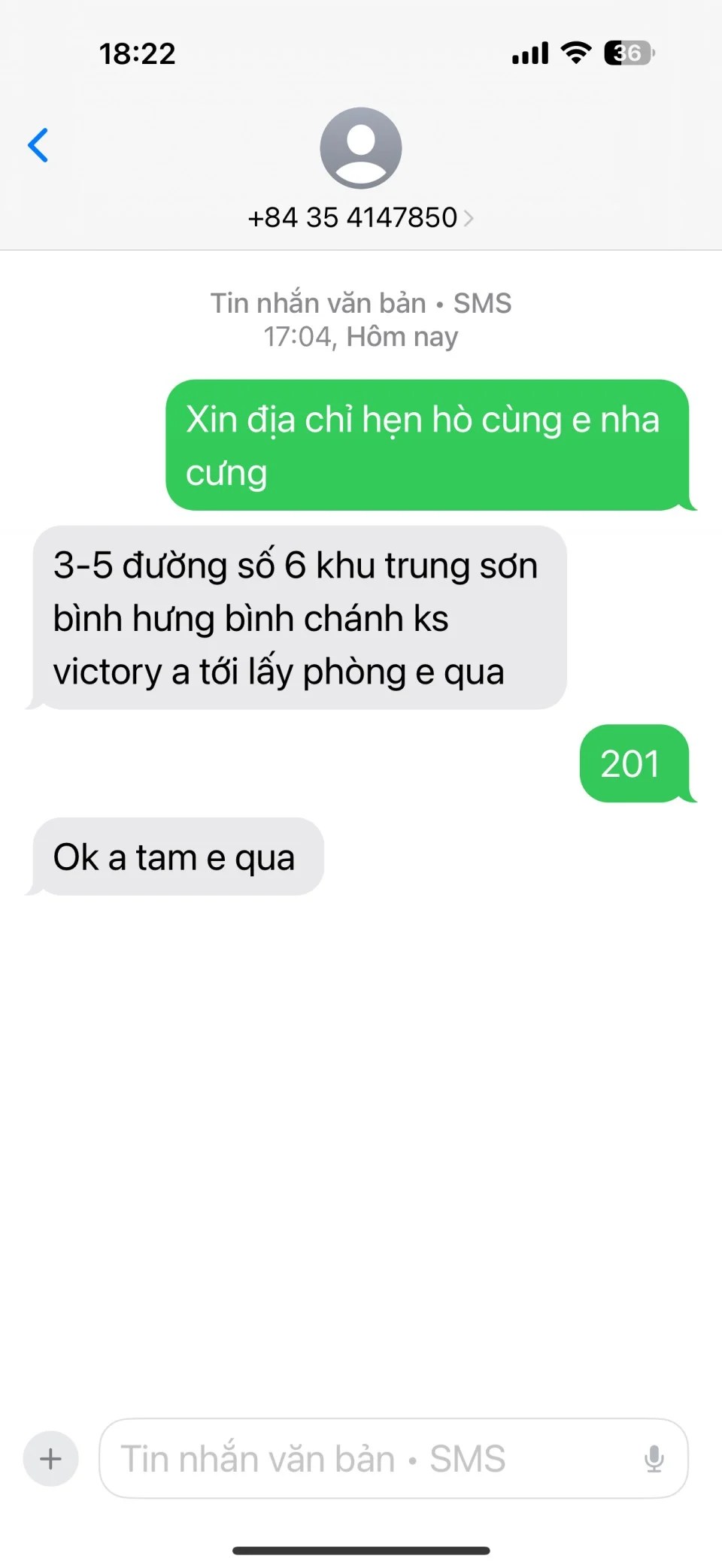
Task: Start voice dictation with the microphone
Action: 654,1459
